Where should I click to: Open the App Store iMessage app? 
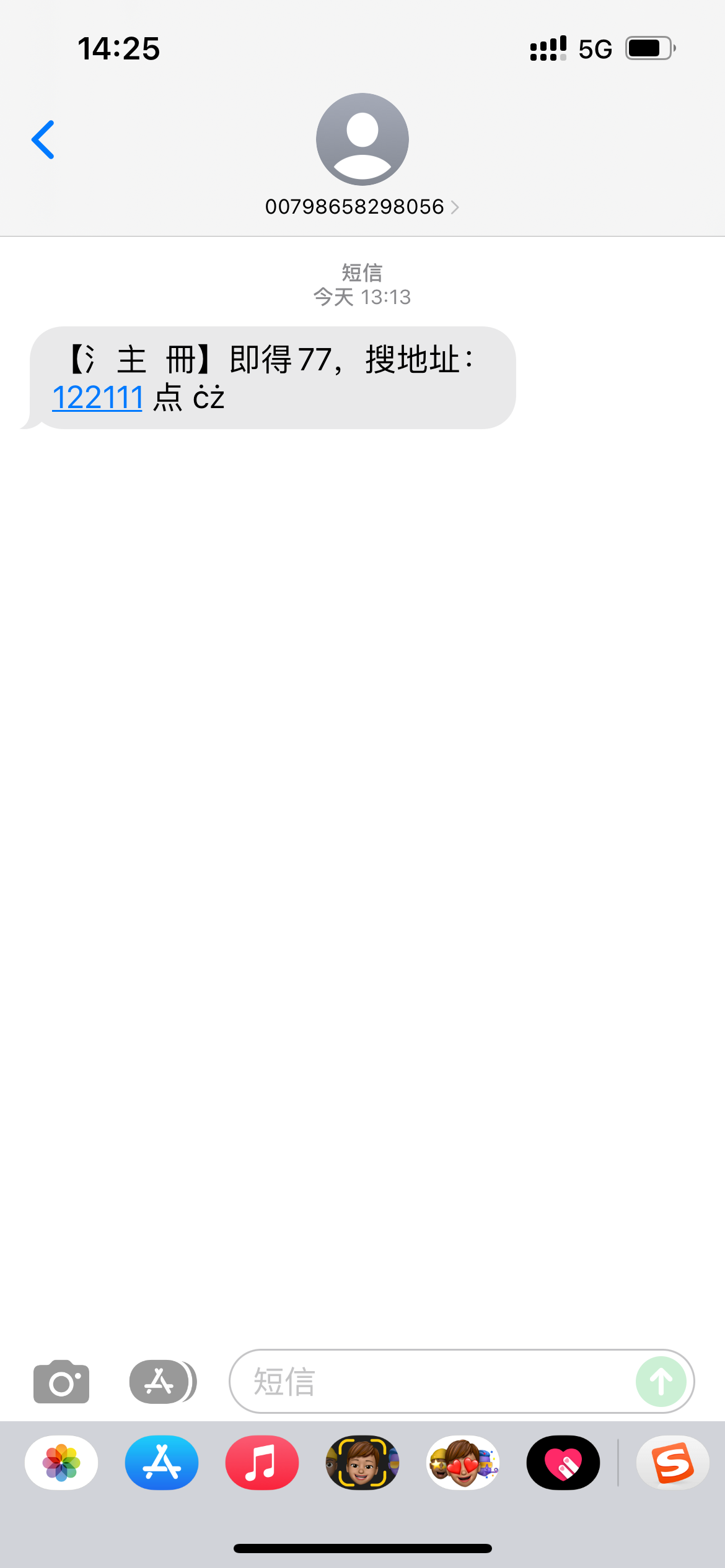pyautogui.click(x=162, y=1463)
